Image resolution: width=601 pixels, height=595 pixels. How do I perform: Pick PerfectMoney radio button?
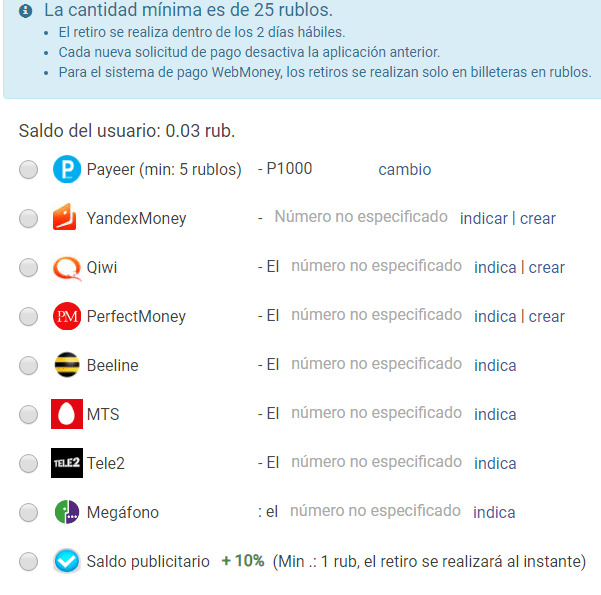(x=28, y=317)
